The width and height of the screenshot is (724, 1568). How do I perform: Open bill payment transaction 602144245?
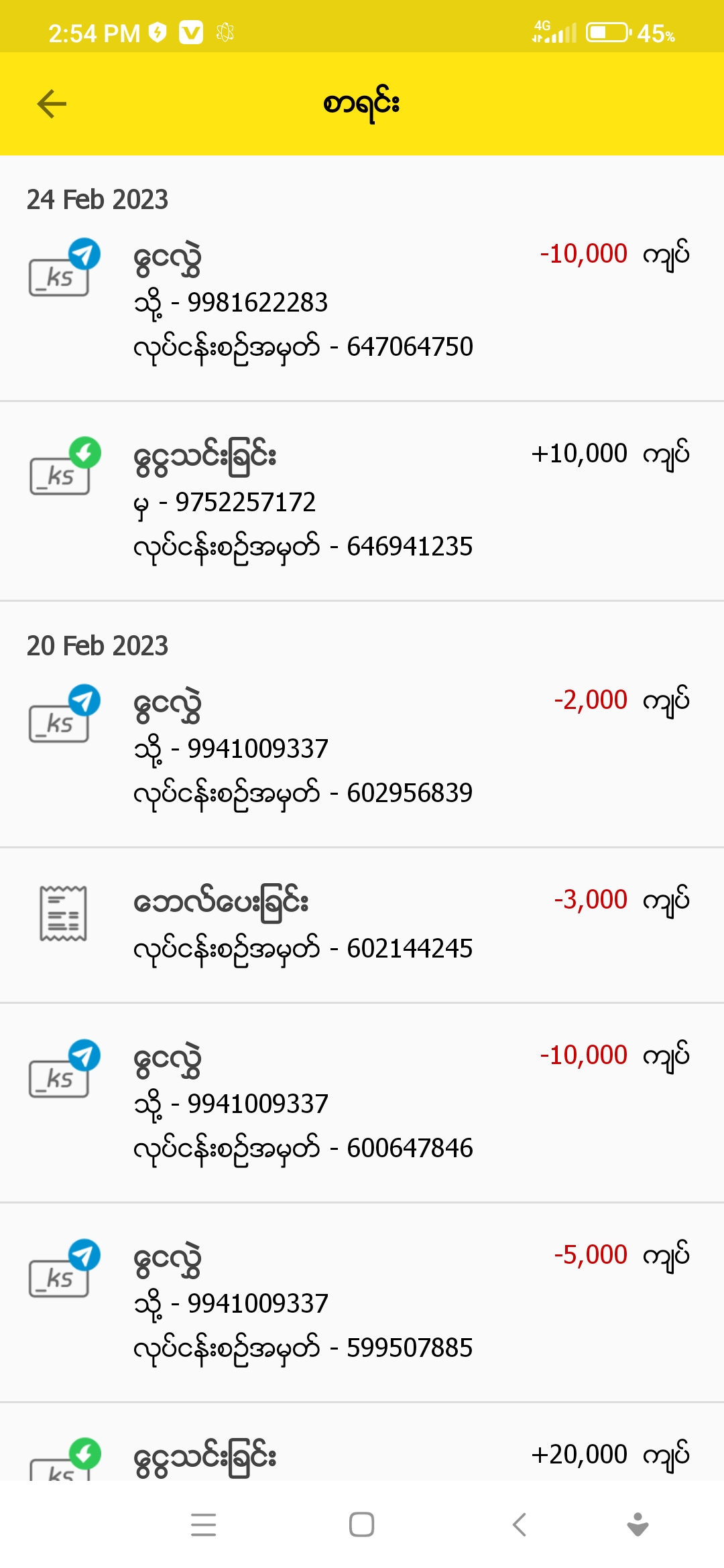[362, 925]
